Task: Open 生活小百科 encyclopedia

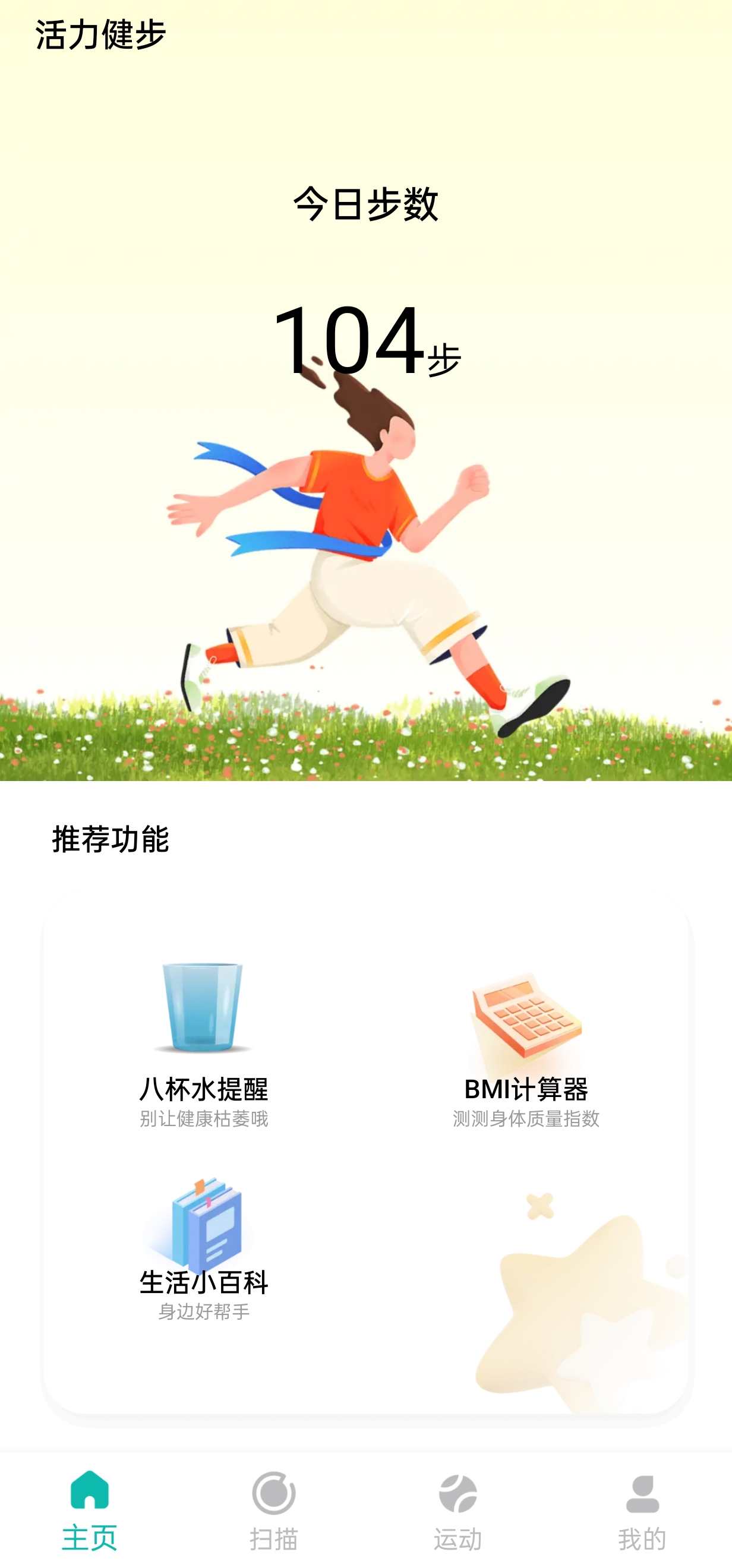Action: tap(203, 1249)
